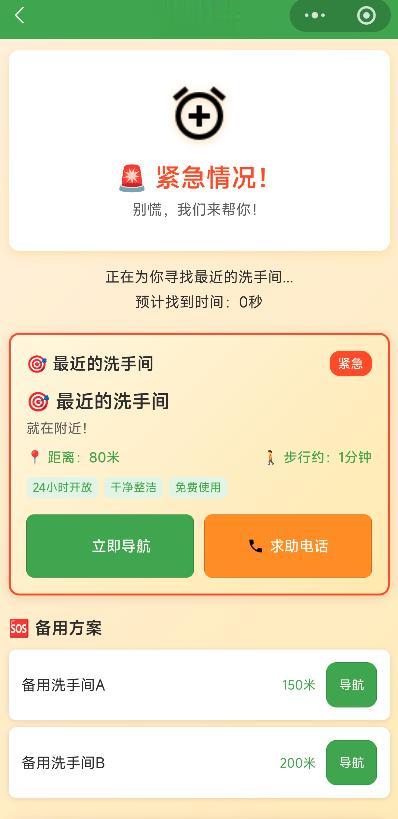Open the mini program three-dot menu
398x819 pixels.
point(314,16)
